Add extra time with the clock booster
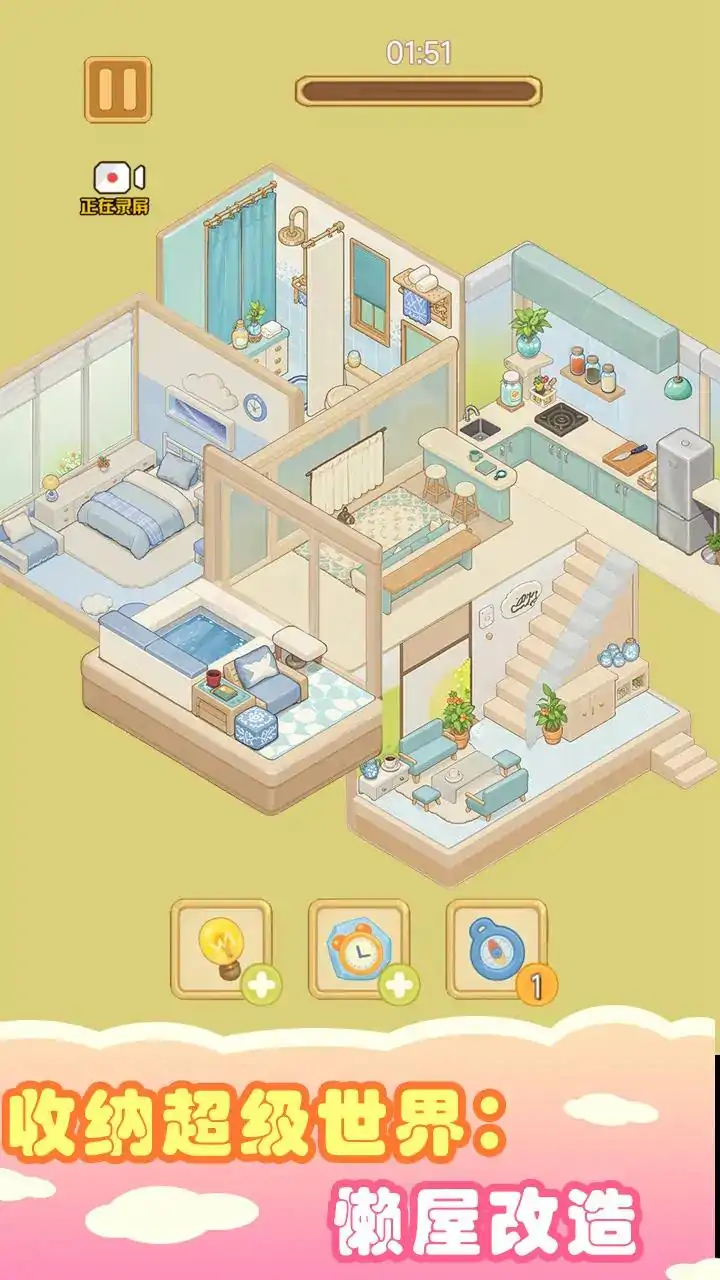Screen dimensions: 720x1280 point(359,949)
